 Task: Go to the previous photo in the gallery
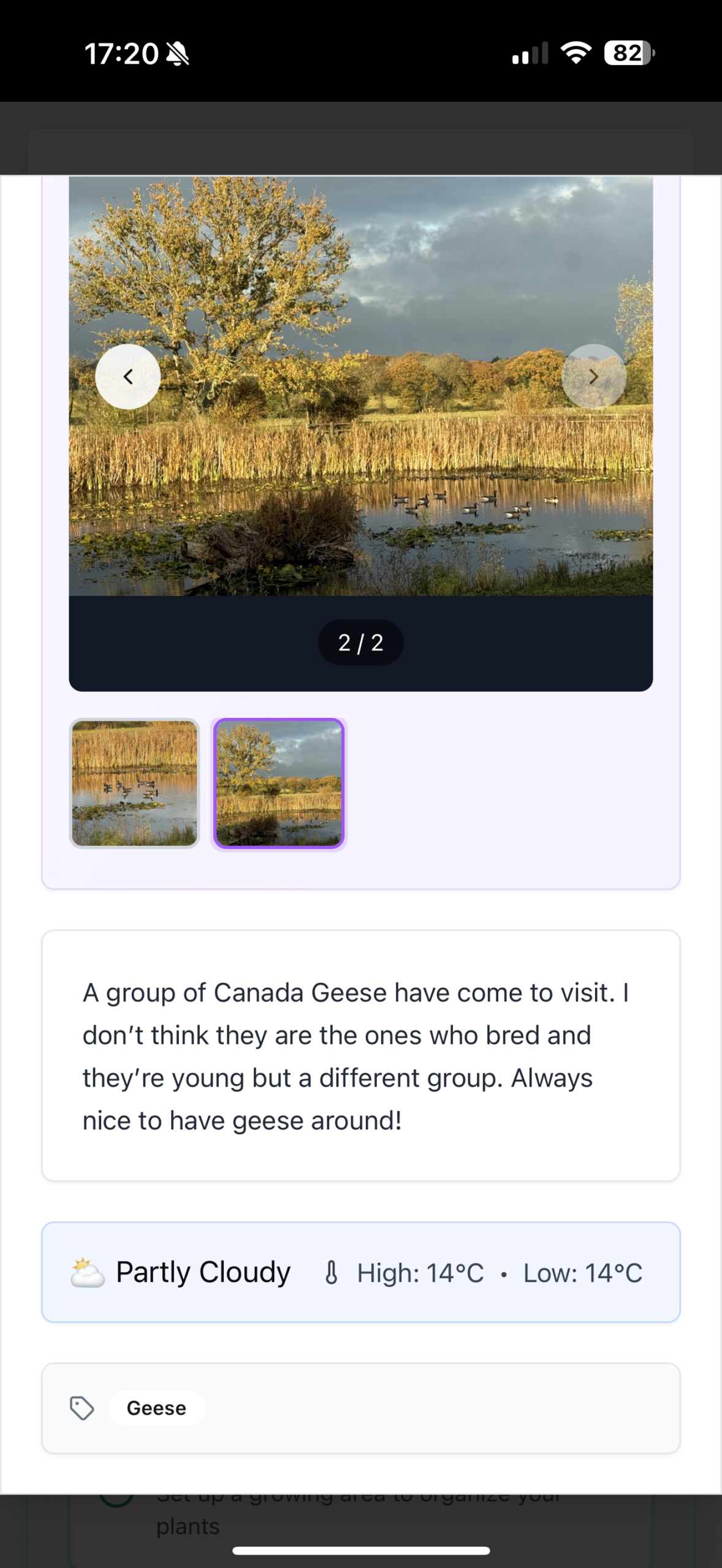pos(127,377)
